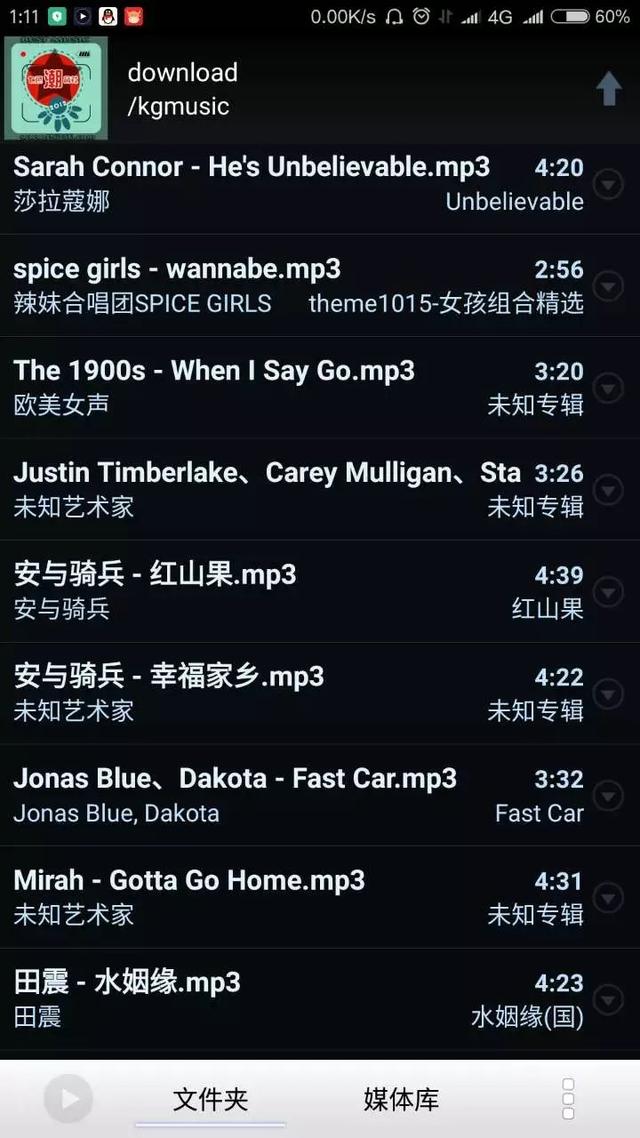
Task: Switch to the 文件夹 tab
Action: coord(210,1100)
